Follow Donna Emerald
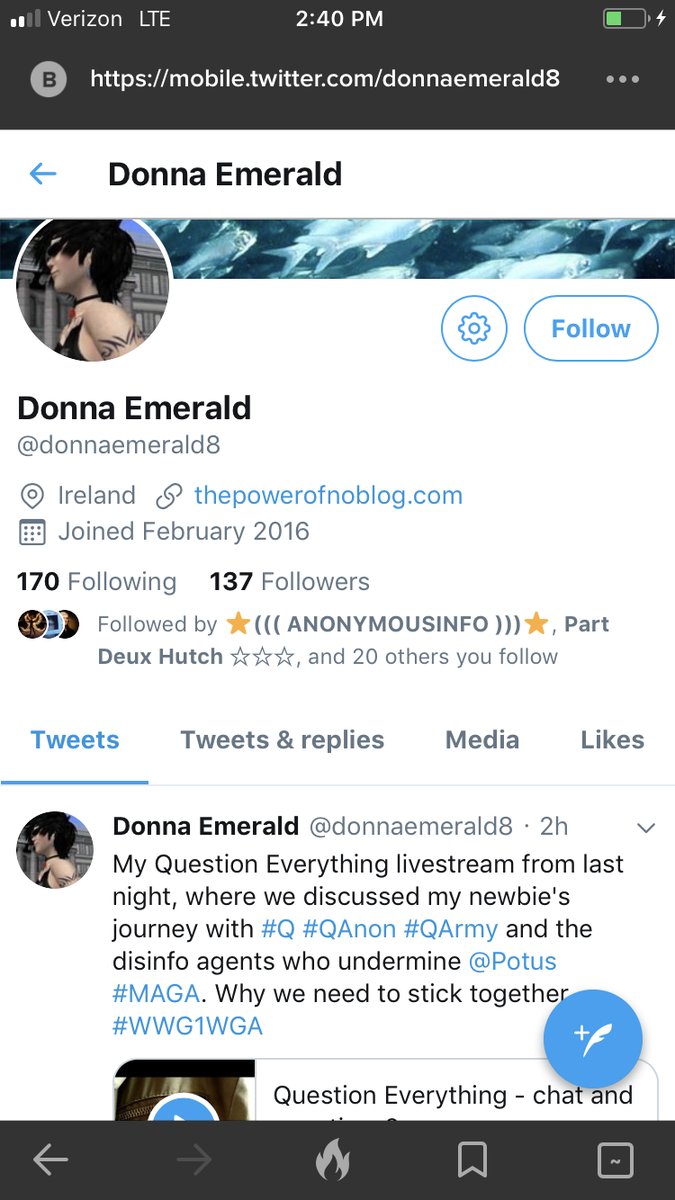Image resolution: width=675 pixels, height=1200 pixels. point(591,328)
